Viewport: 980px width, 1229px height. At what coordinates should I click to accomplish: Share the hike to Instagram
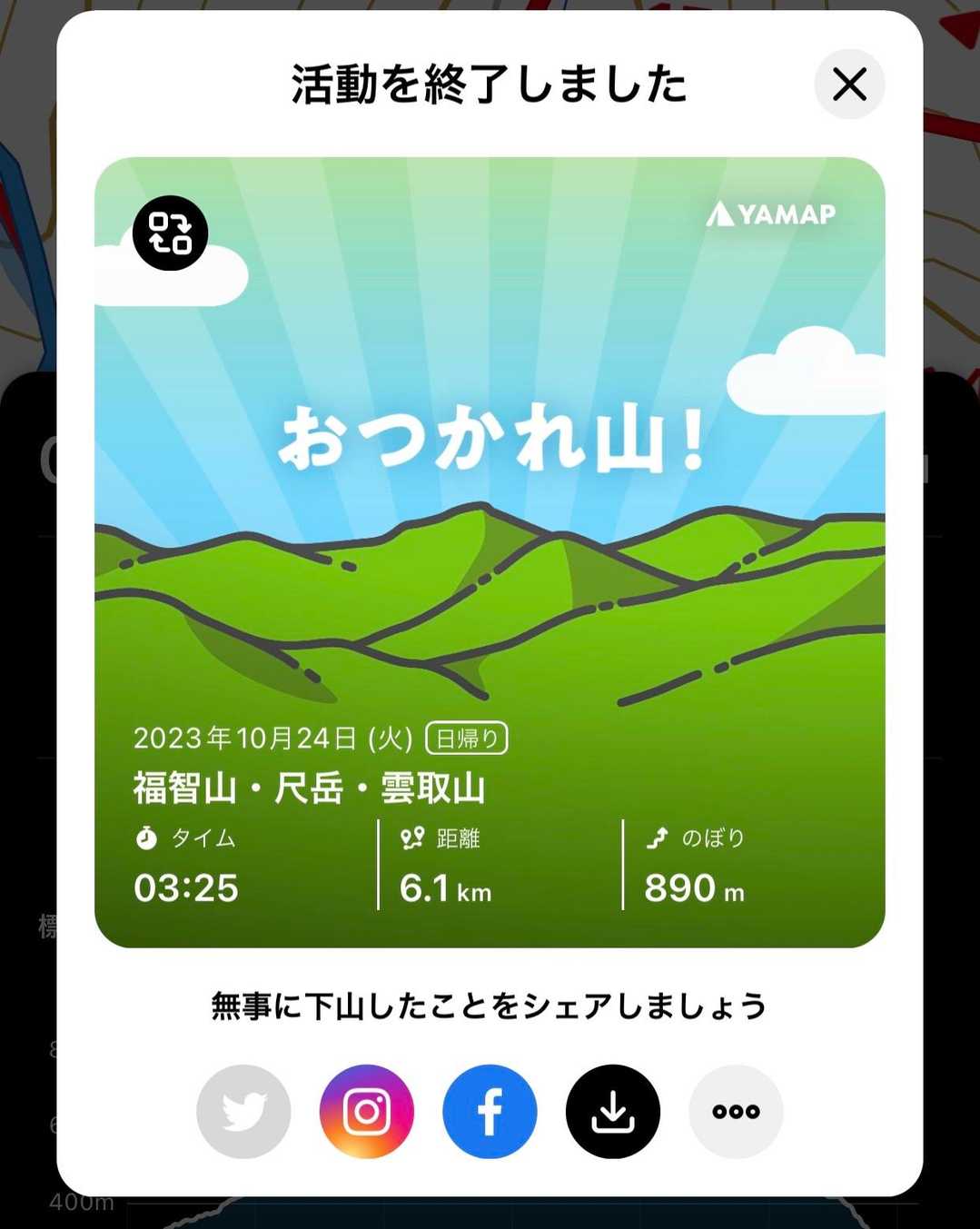pyautogui.click(x=367, y=1111)
